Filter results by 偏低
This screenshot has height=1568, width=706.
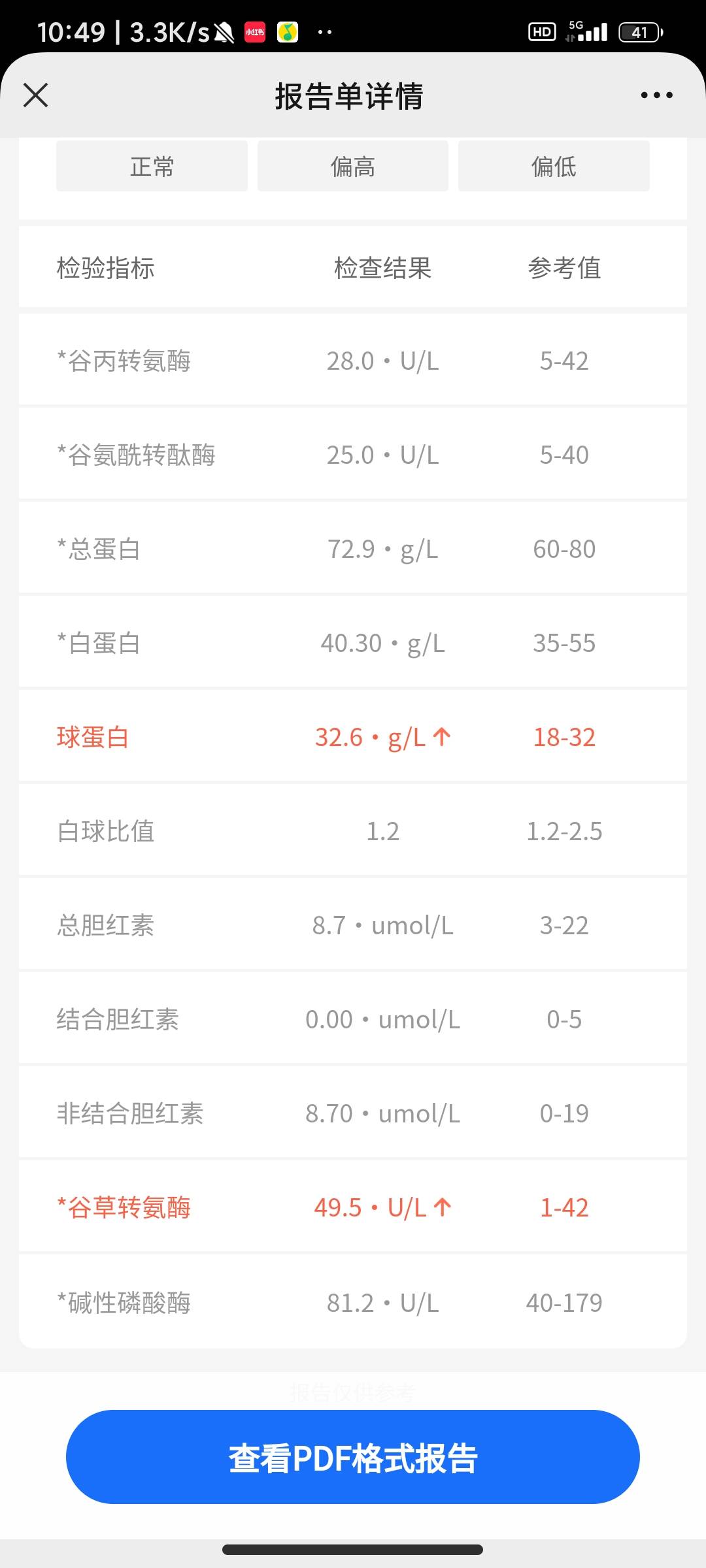pyautogui.click(x=553, y=166)
